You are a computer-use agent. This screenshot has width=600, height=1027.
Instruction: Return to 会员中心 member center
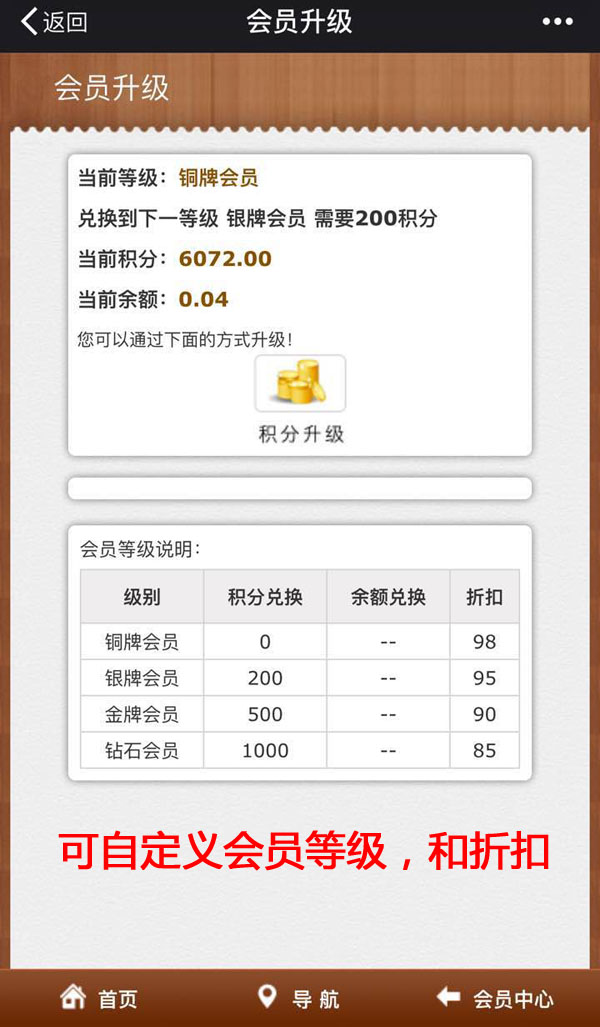coord(495,998)
